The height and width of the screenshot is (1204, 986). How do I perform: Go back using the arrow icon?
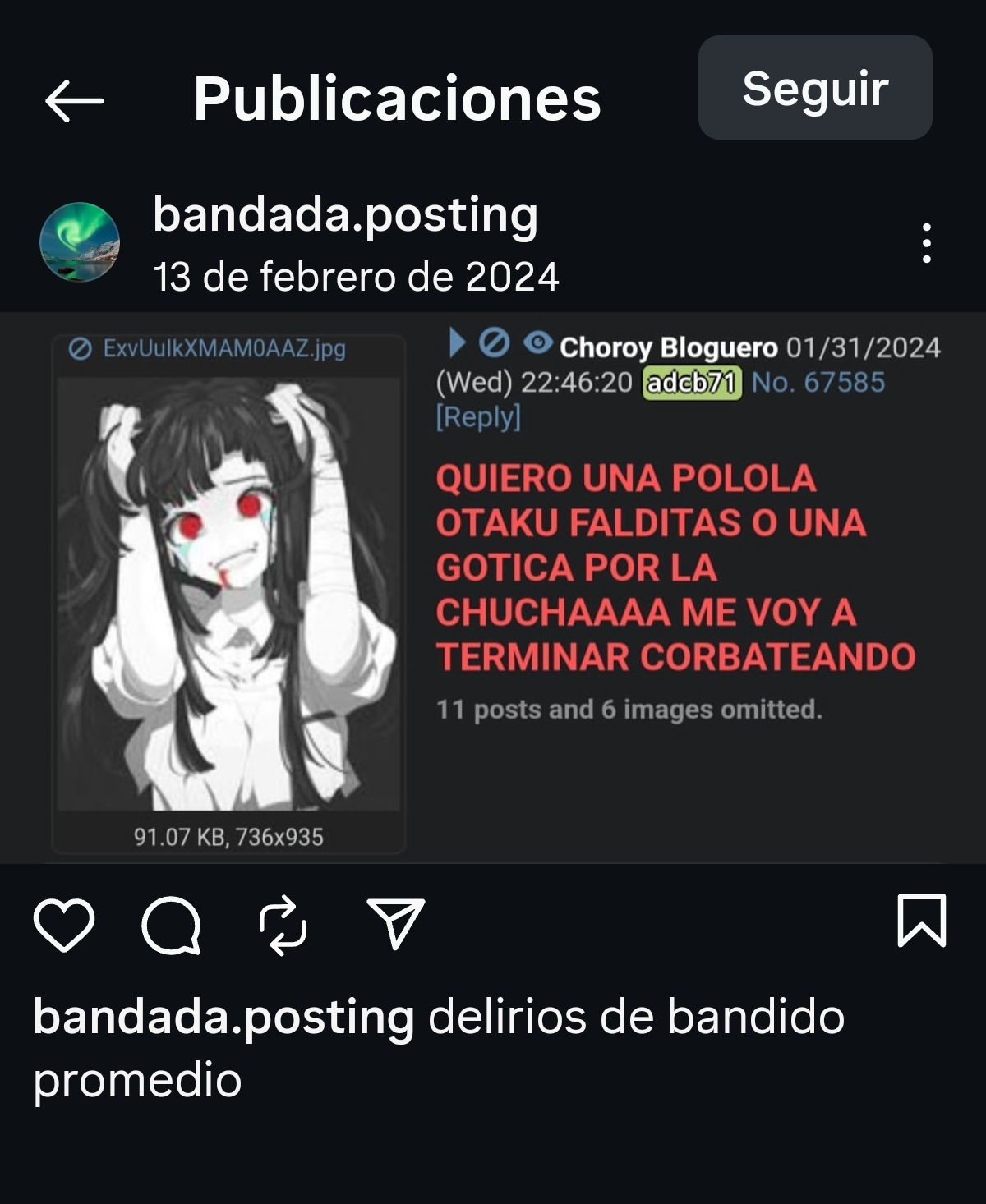[74, 101]
